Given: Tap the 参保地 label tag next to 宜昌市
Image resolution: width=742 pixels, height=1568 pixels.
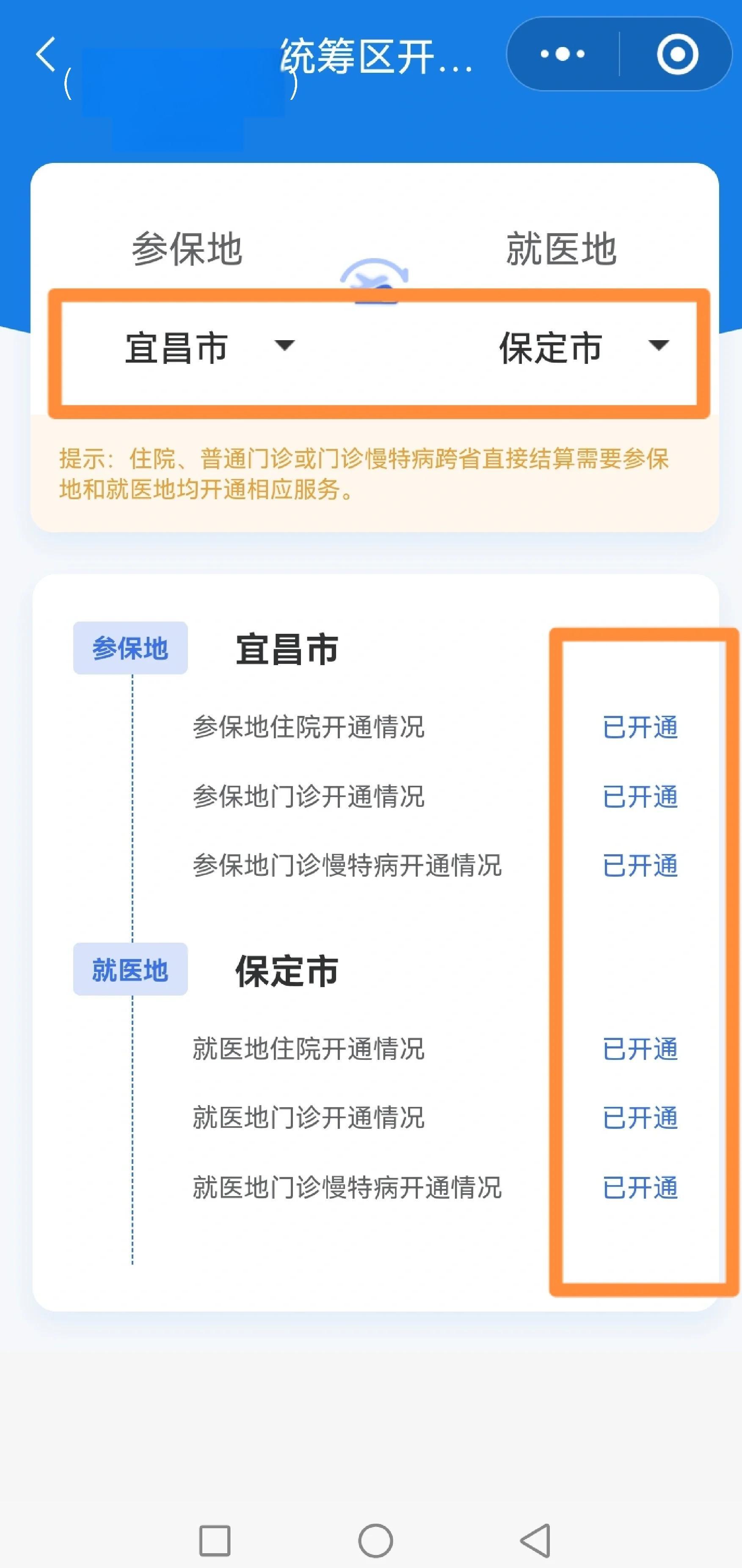Looking at the screenshot, I should (132, 647).
